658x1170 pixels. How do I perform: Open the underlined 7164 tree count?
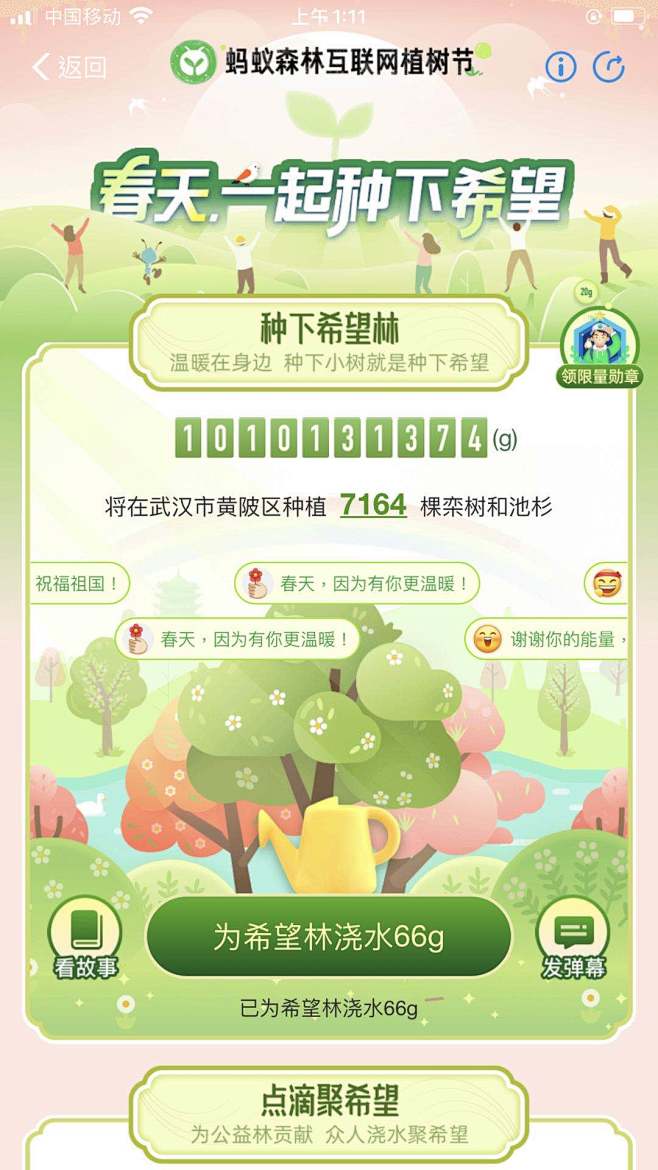[373, 505]
